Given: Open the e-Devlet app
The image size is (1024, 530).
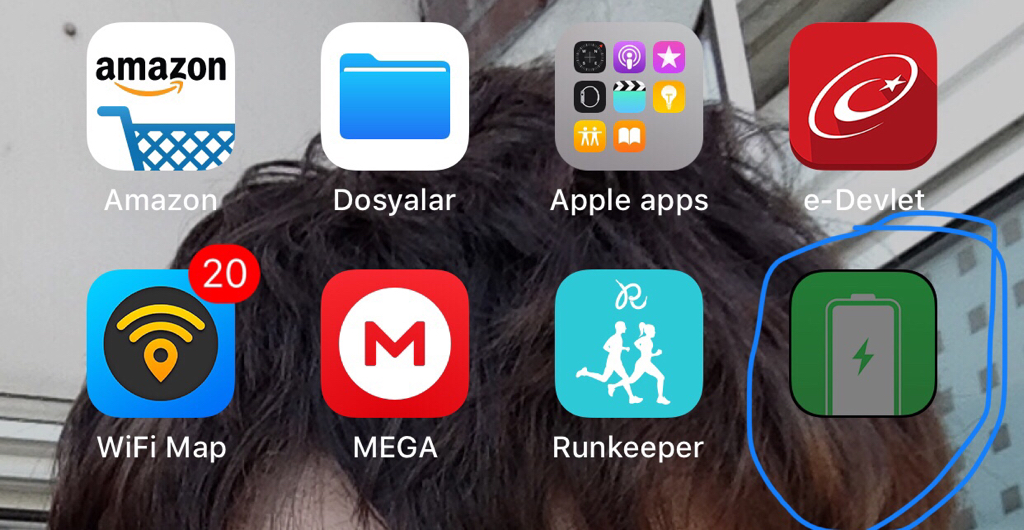Looking at the screenshot, I should coord(863,96).
